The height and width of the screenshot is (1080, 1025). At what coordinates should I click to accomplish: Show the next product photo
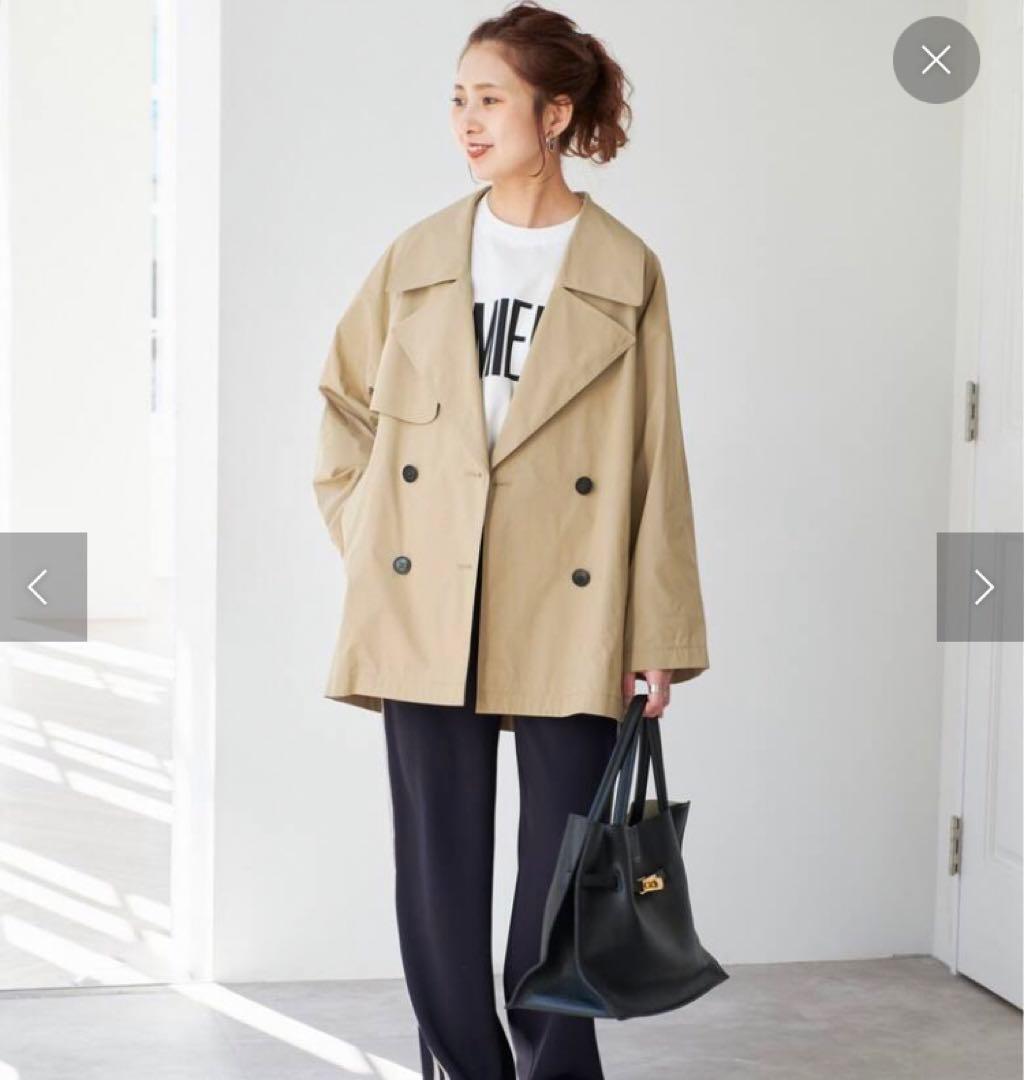coord(981,587)
